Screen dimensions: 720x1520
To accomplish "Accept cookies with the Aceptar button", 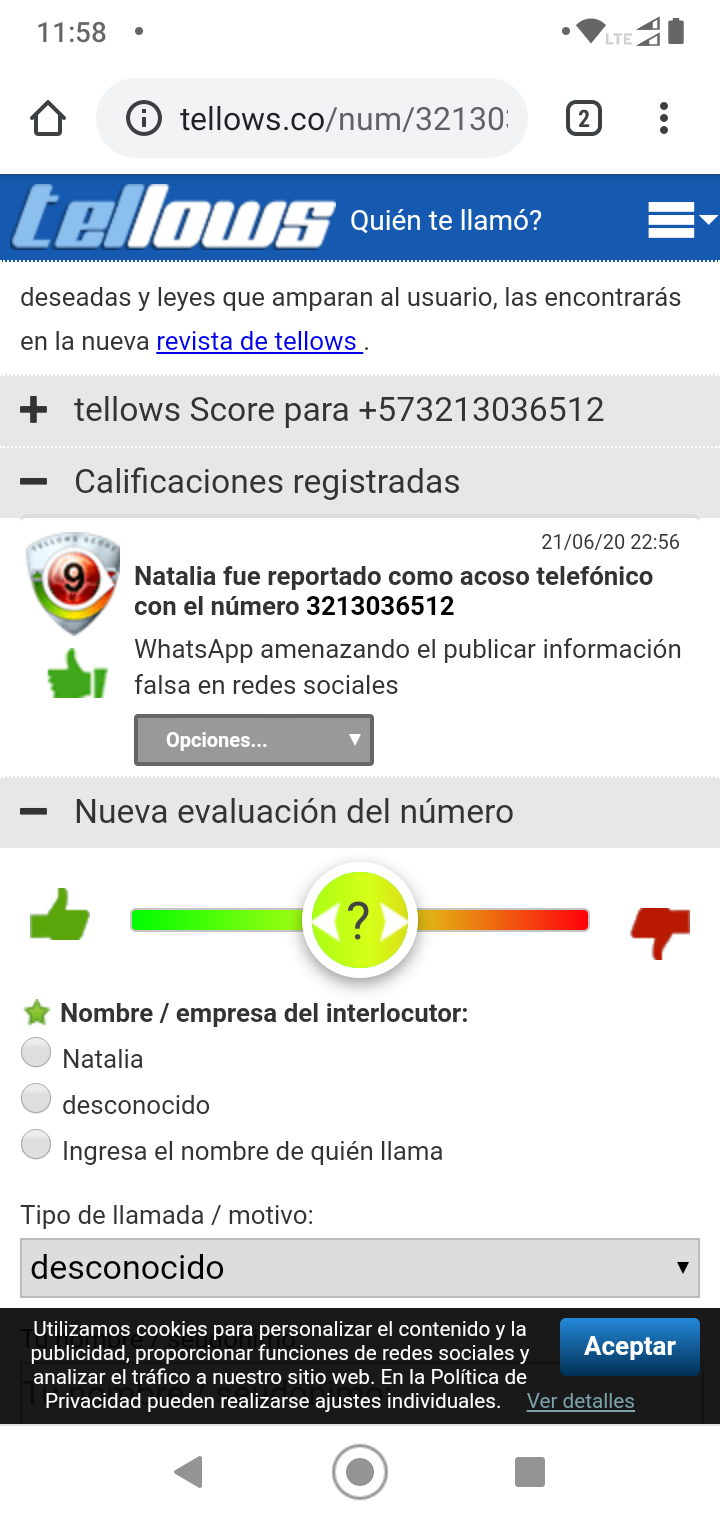I will pos(630,1346).
